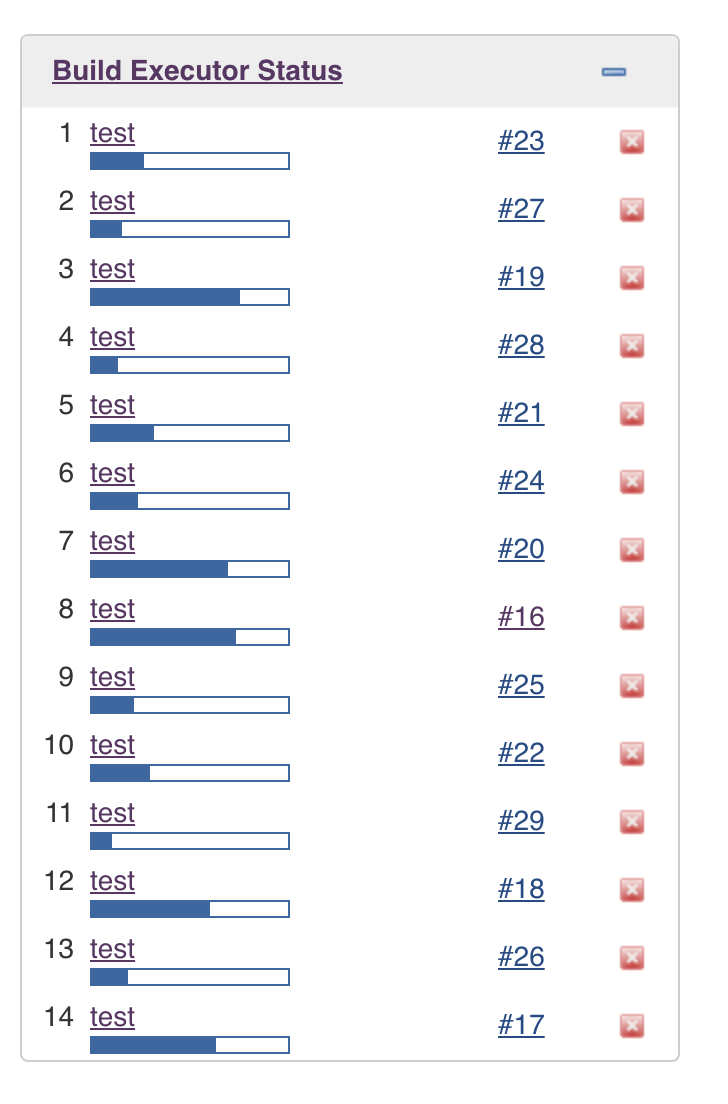Open build #28
This screenshot has width=728, height=1104.
coord(521,346)
